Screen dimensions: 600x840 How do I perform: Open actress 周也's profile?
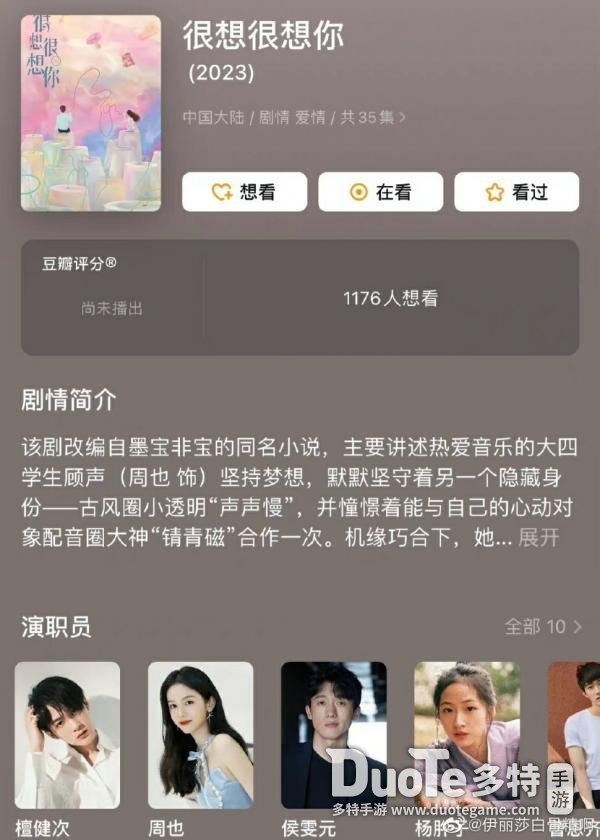pos(200,734)
